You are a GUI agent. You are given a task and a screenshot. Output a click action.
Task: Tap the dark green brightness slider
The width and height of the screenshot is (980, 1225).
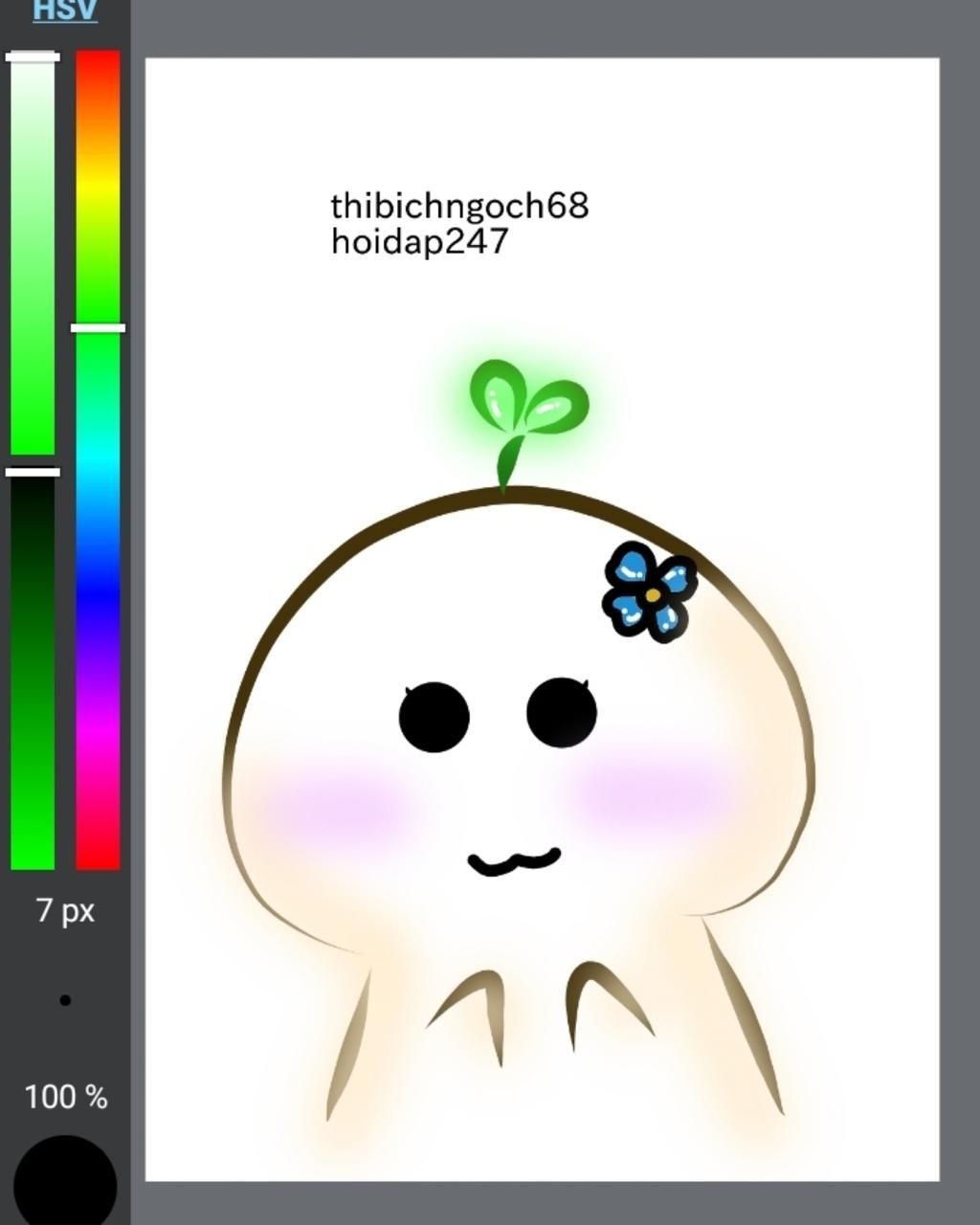point(33,670)
